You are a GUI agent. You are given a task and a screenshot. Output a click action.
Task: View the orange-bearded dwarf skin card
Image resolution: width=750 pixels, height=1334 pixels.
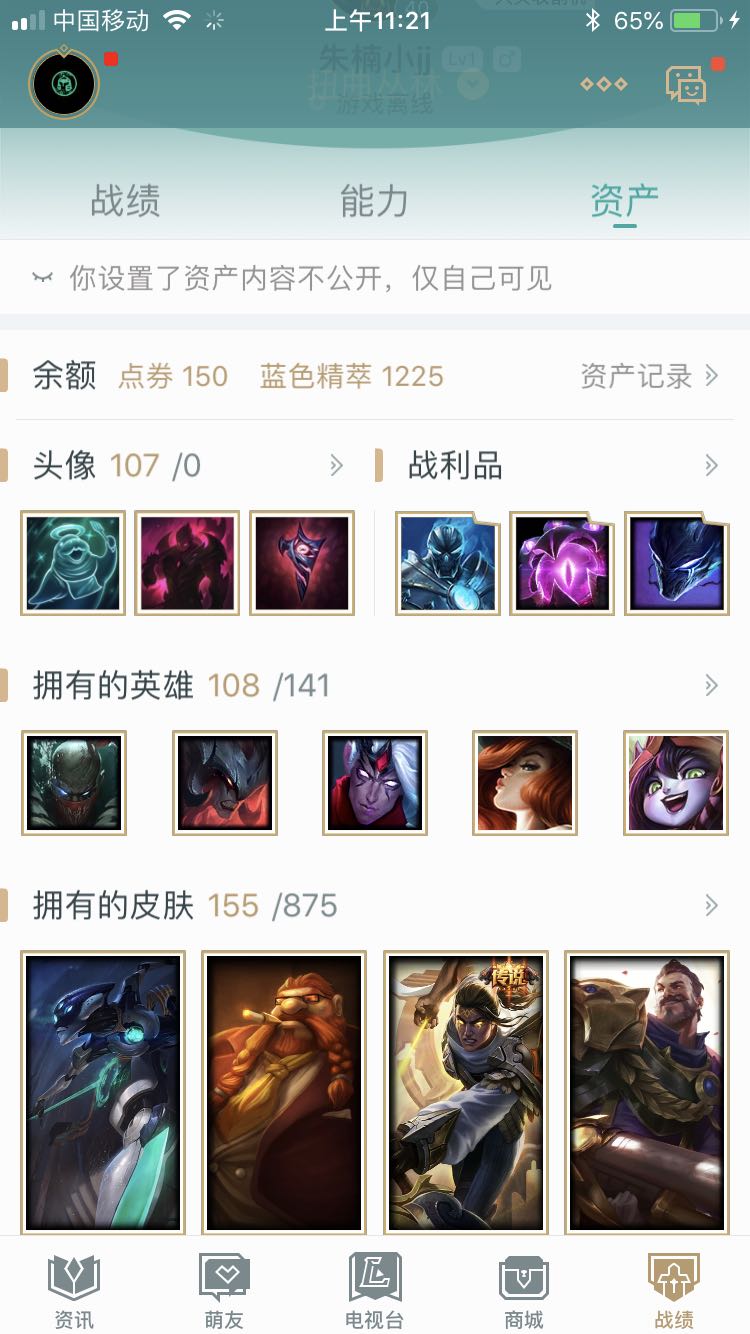[284, 1092]
